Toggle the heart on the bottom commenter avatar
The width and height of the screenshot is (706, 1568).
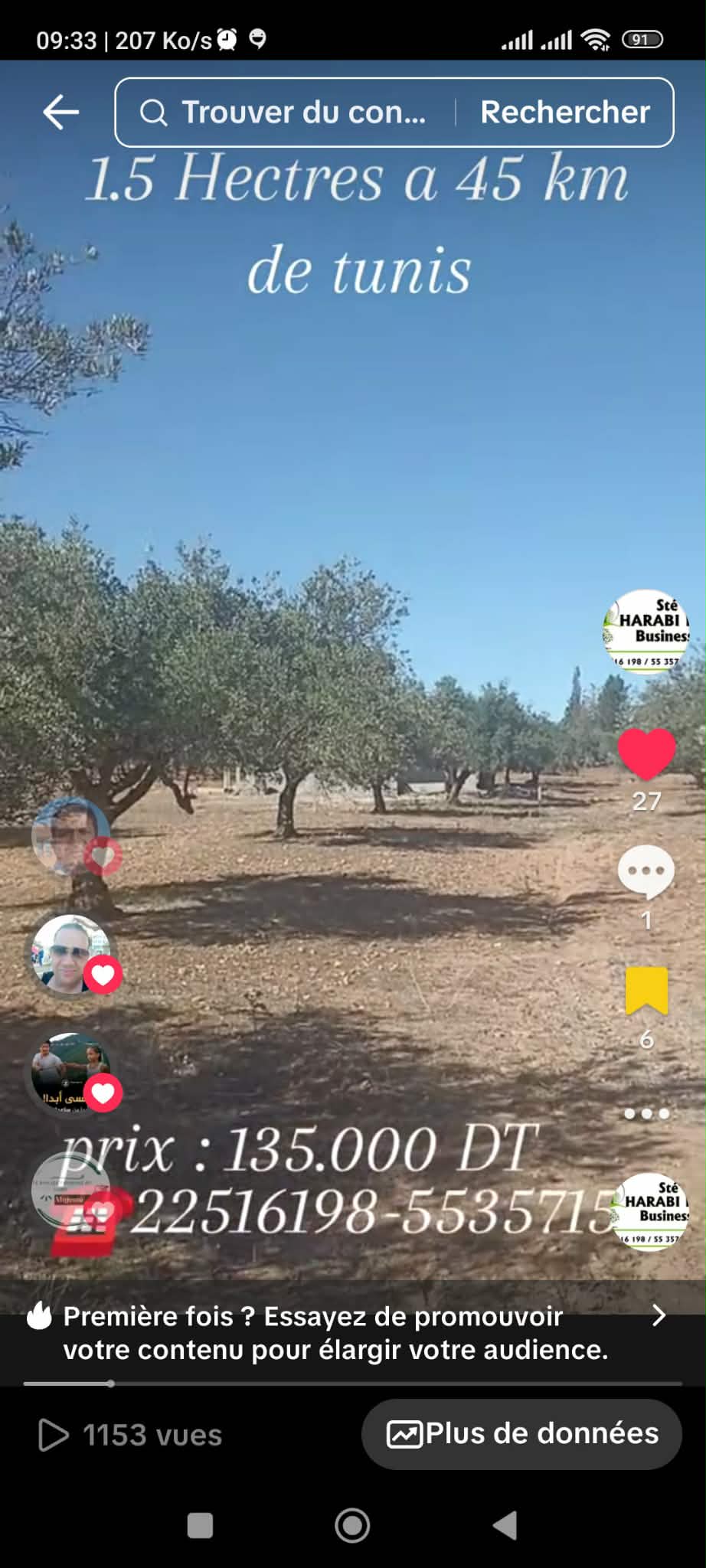103,1093
